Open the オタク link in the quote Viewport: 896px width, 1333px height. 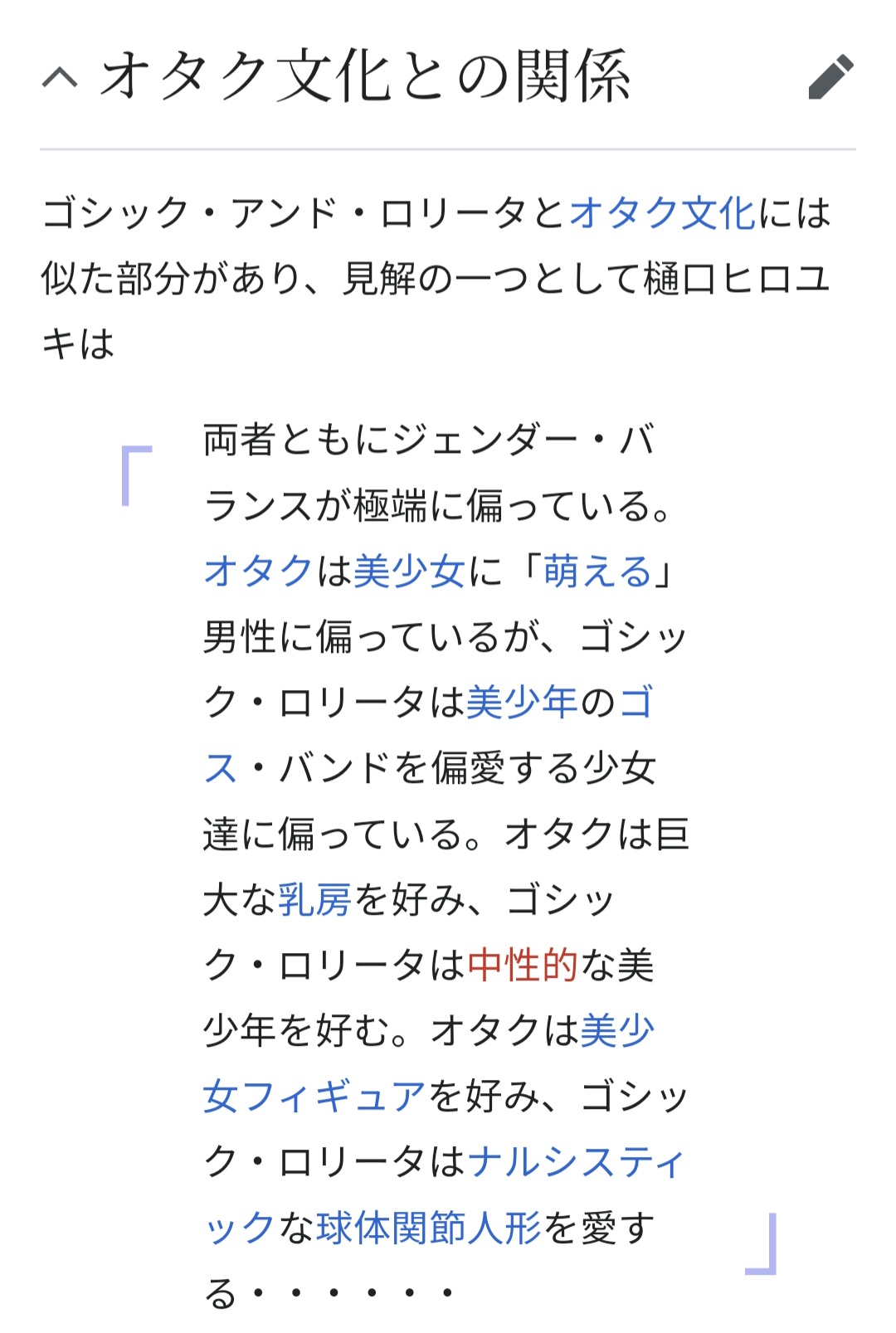coord(258,572)
